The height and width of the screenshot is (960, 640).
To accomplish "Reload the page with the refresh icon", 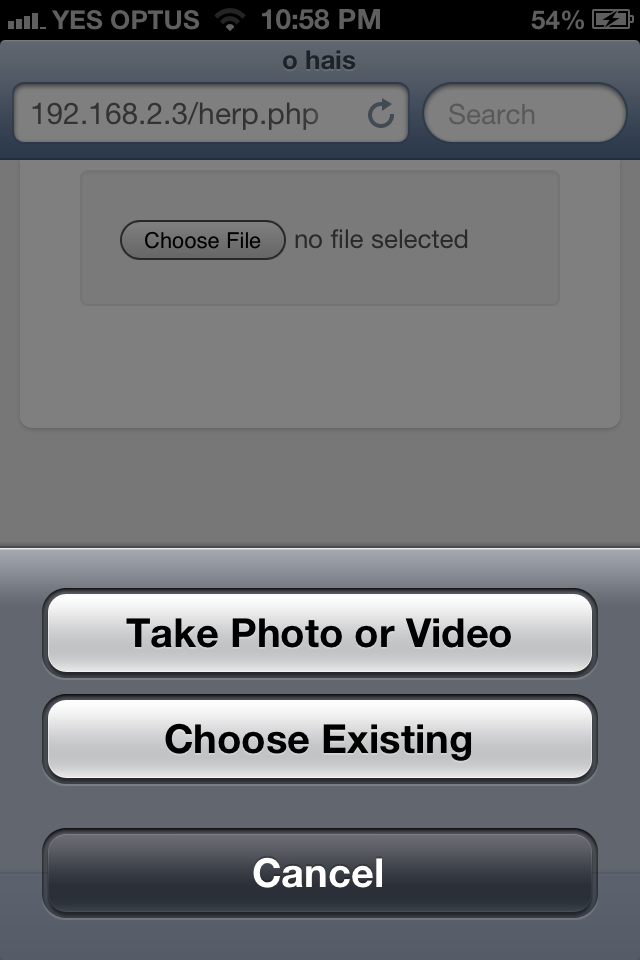I will [380, 114].
